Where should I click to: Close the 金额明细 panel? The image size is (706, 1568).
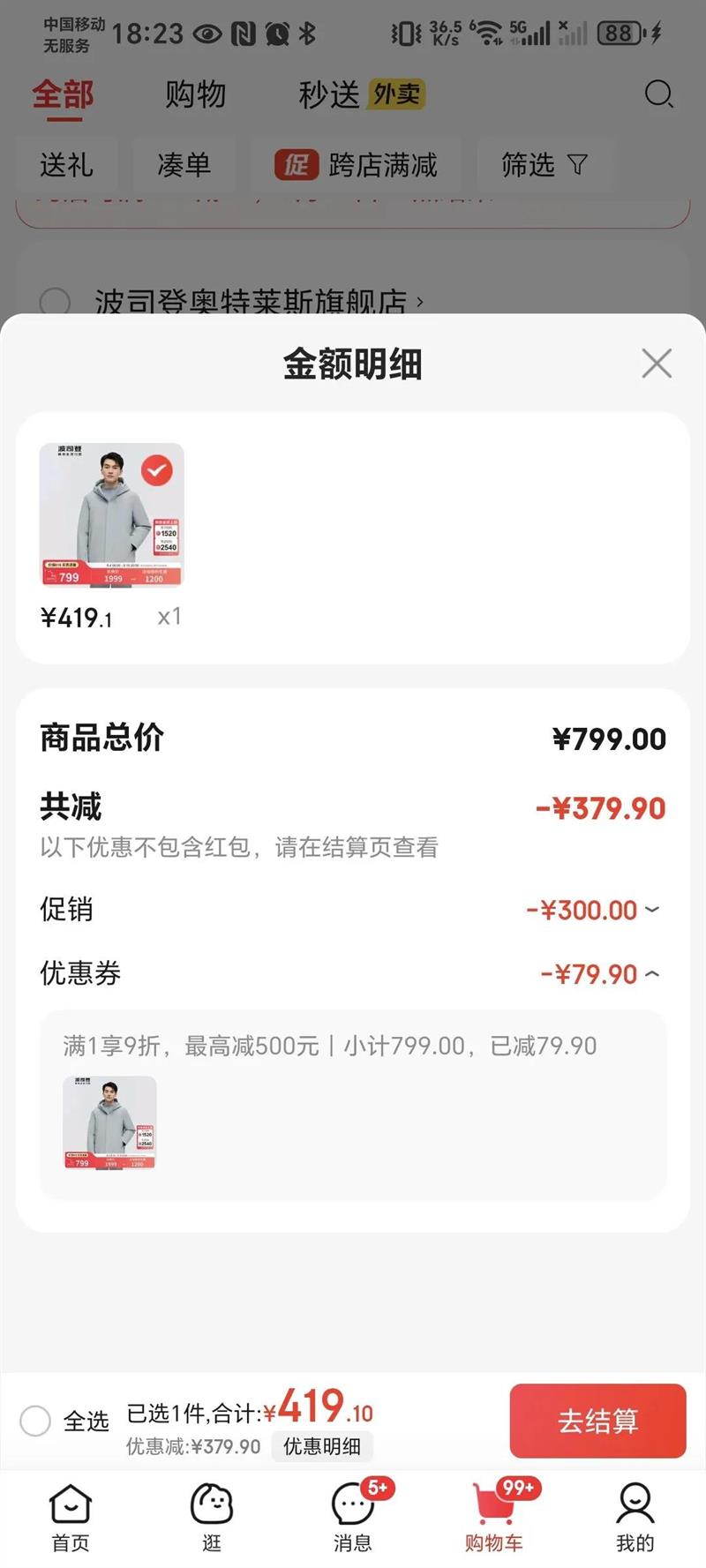click(x=657, y=364)
